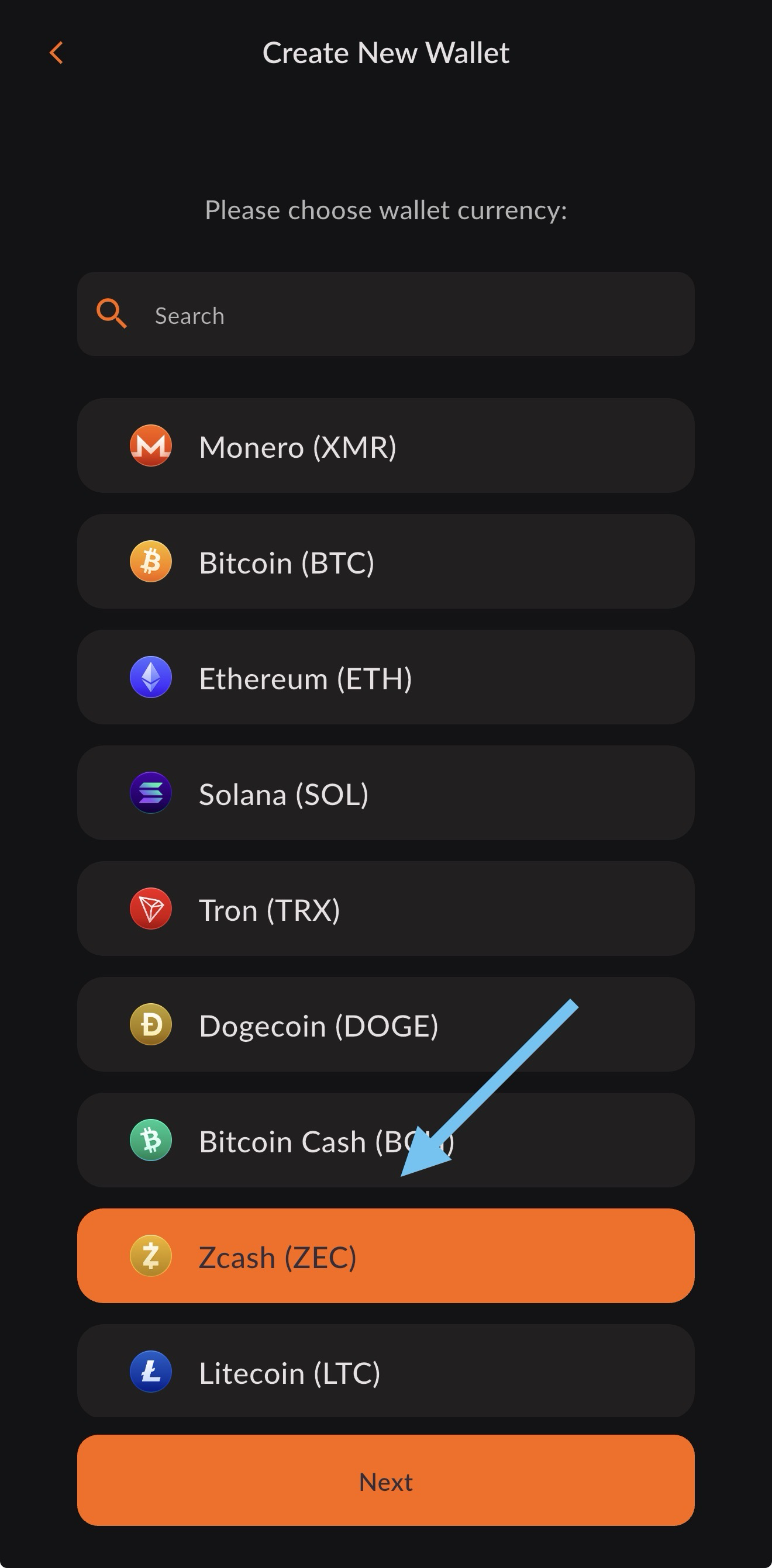This screenshot has width=772, height=1568.
Task: Click the Bitcoin Cash green icon
Action: click(150, 1140)
